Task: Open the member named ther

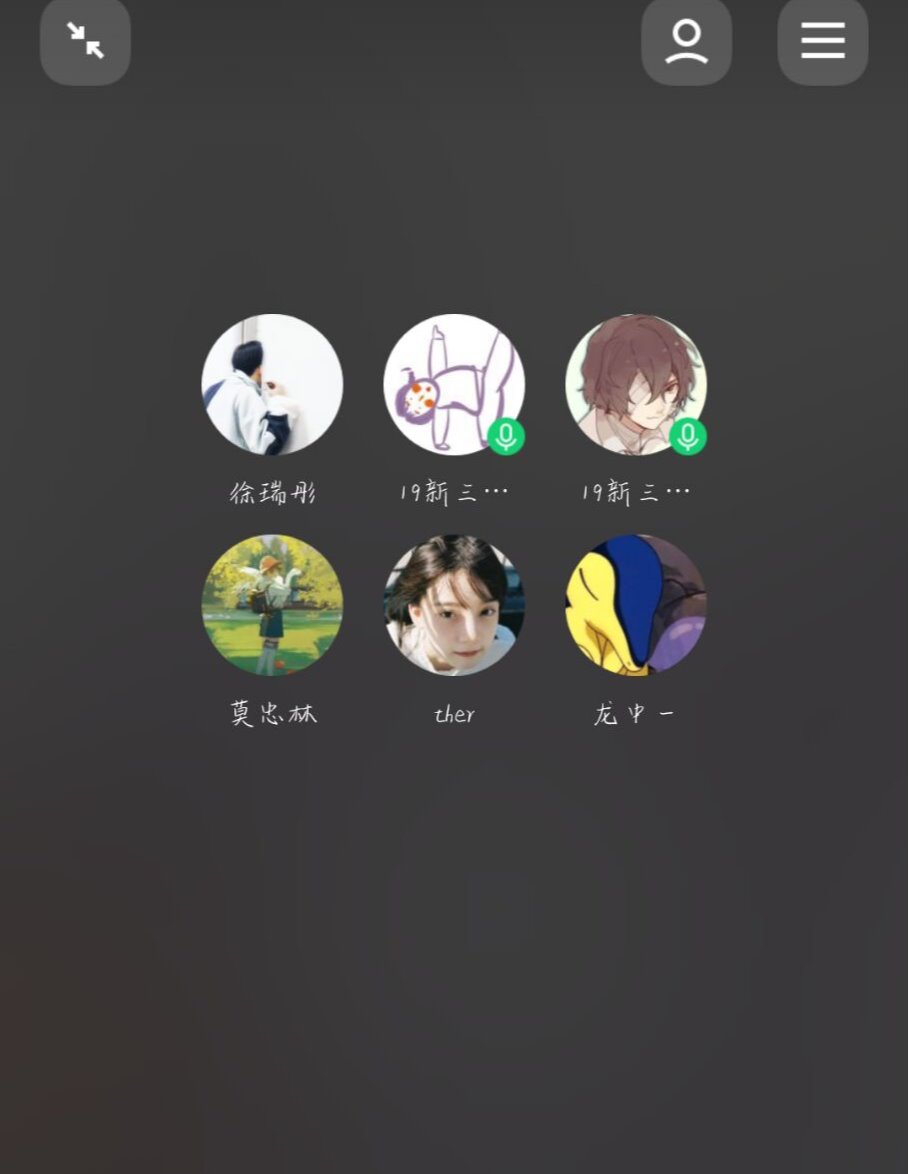Action: click(453, 605)
